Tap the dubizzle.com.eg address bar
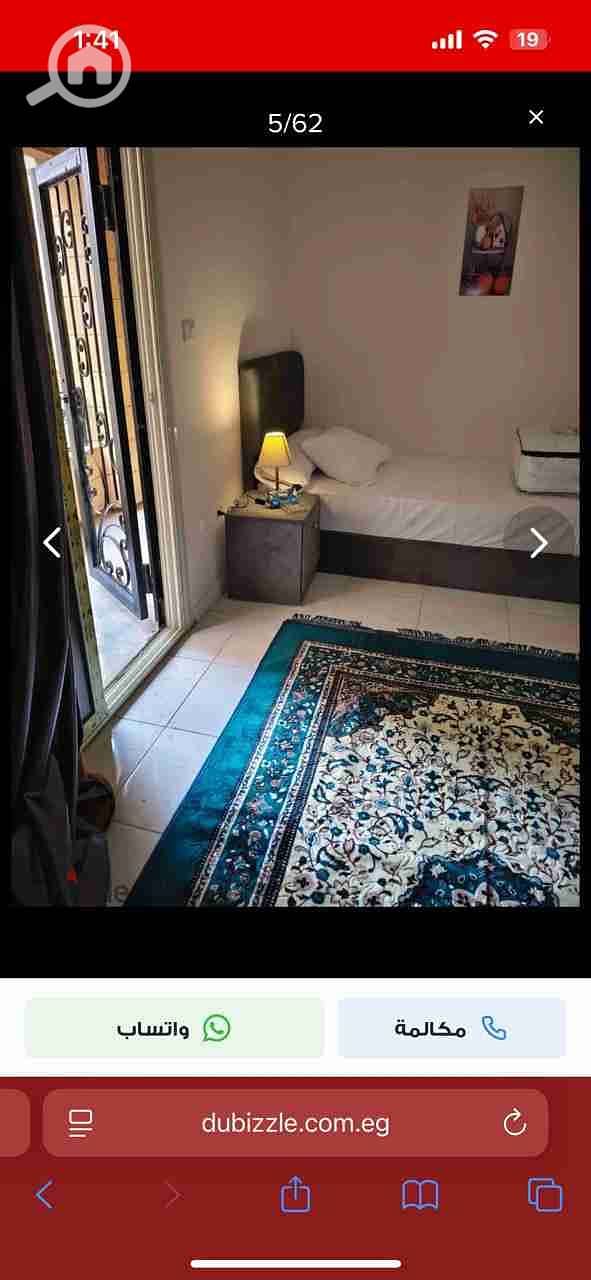Viewport: 591px width, 1280px height. pos(295,1123)
